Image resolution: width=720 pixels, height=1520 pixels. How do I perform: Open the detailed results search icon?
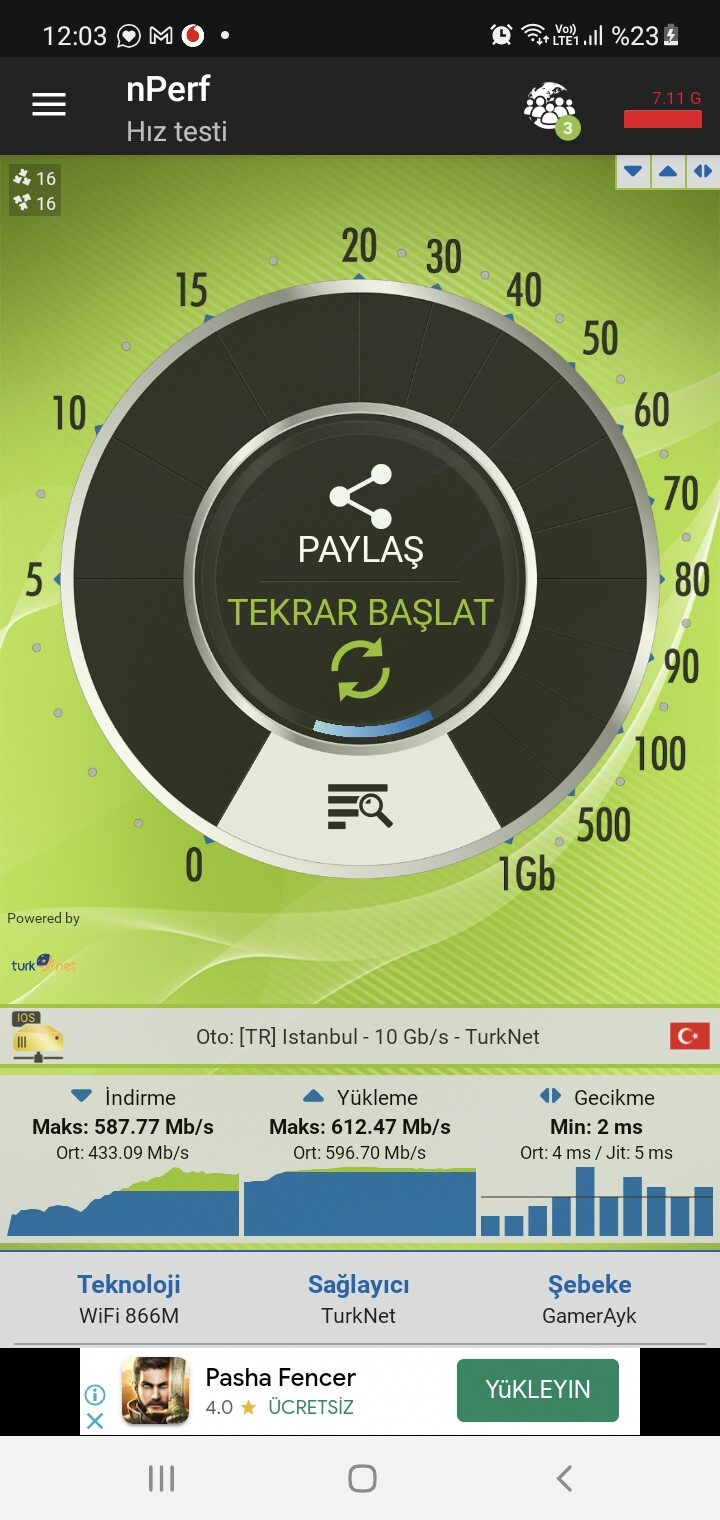[360, 806]
